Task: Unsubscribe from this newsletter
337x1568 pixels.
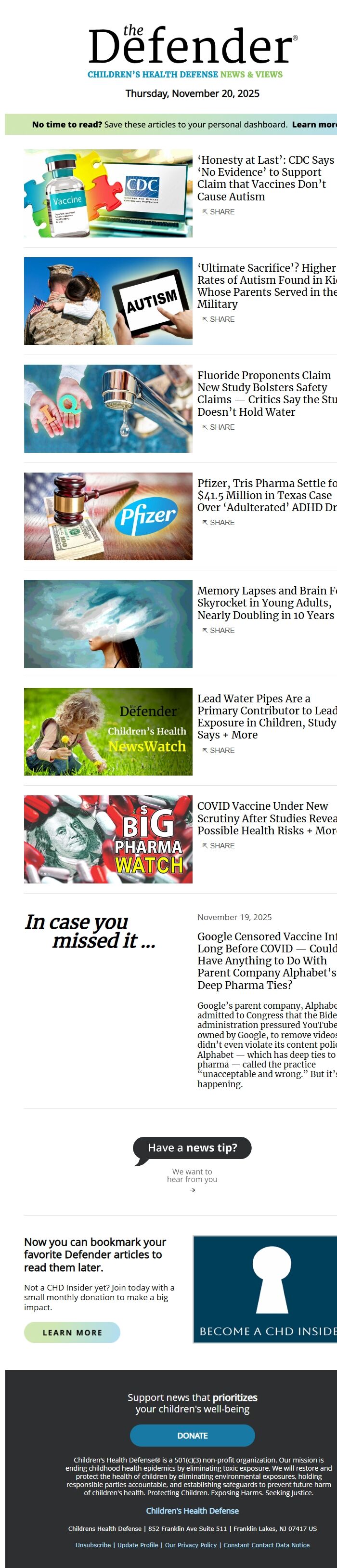Action: coord(93,1545)
